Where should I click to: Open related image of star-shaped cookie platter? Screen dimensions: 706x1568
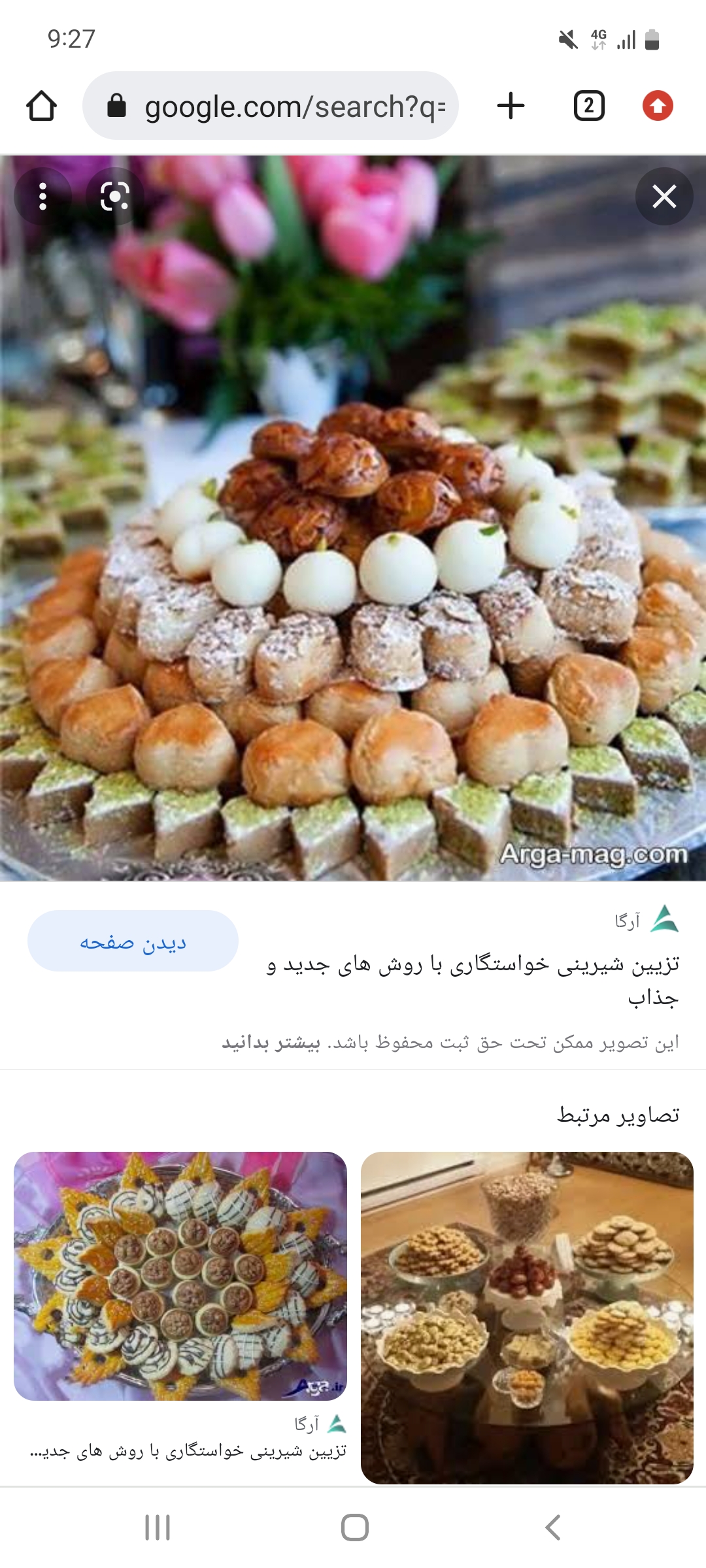tap(180, 1275)
